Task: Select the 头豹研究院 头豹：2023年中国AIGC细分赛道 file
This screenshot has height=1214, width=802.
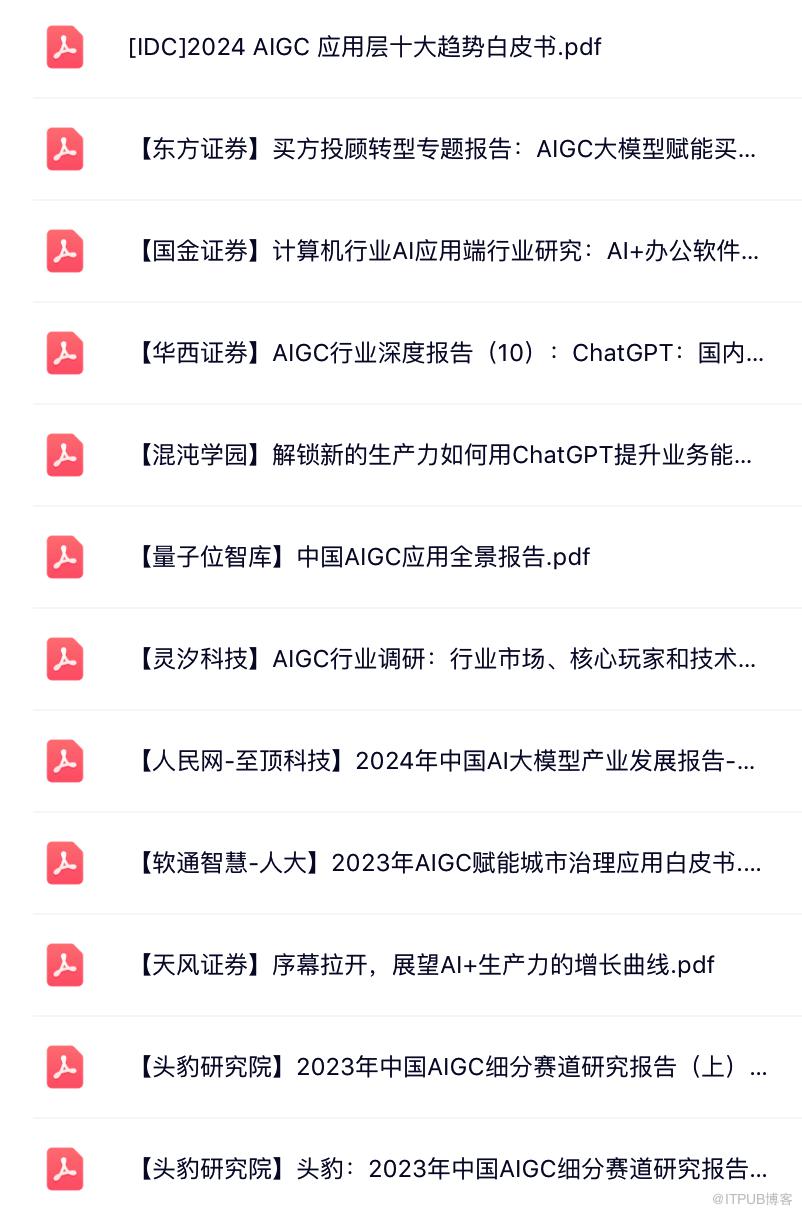Action: pos(448,1169)
